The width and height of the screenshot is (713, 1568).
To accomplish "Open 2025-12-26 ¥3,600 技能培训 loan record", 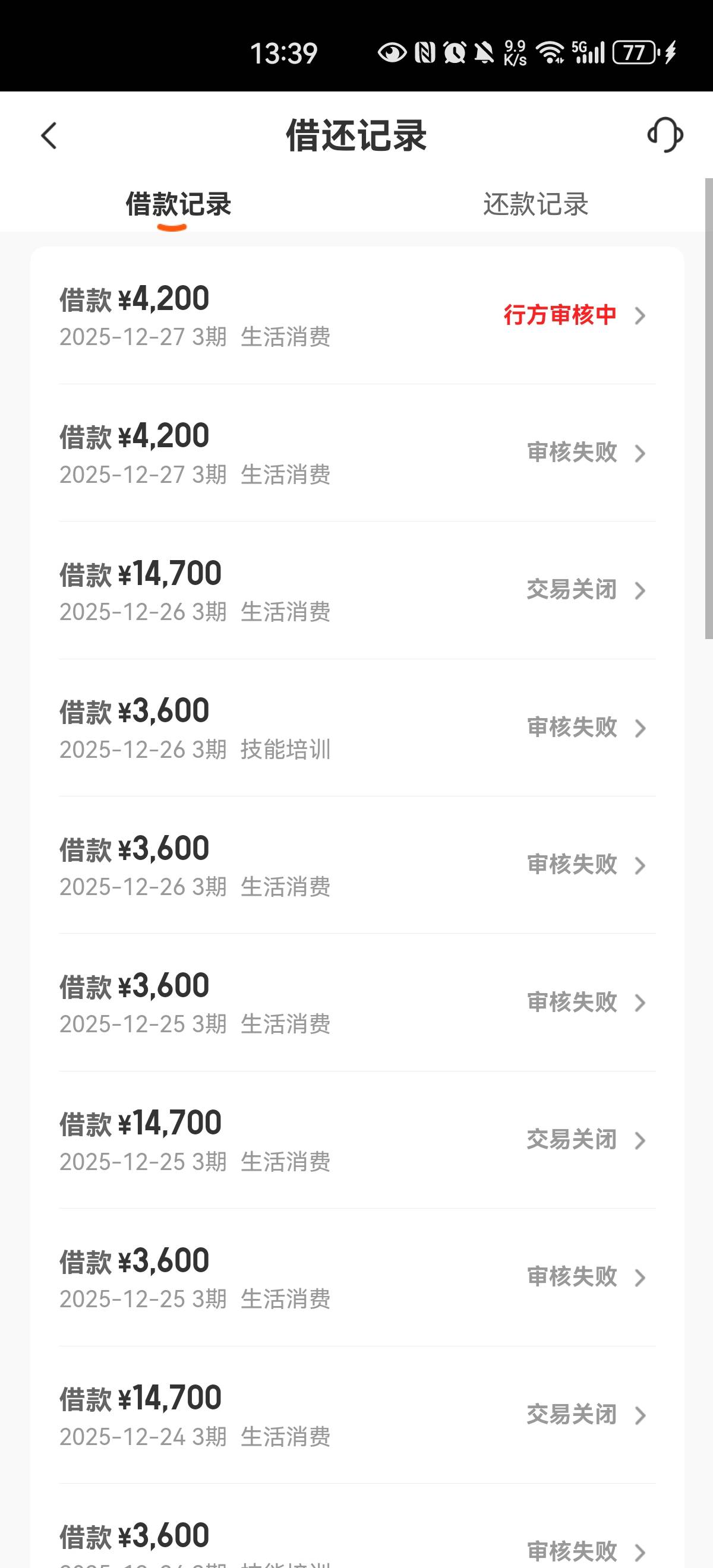I will pos(357,728).
